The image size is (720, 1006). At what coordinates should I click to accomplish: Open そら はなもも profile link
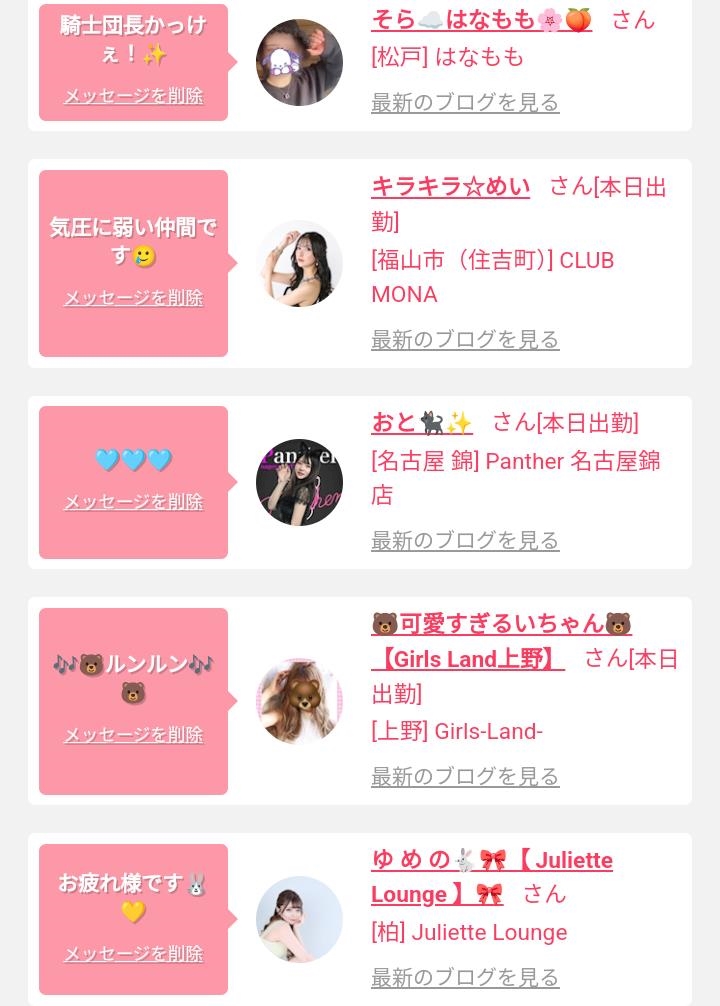coord(481,20)
